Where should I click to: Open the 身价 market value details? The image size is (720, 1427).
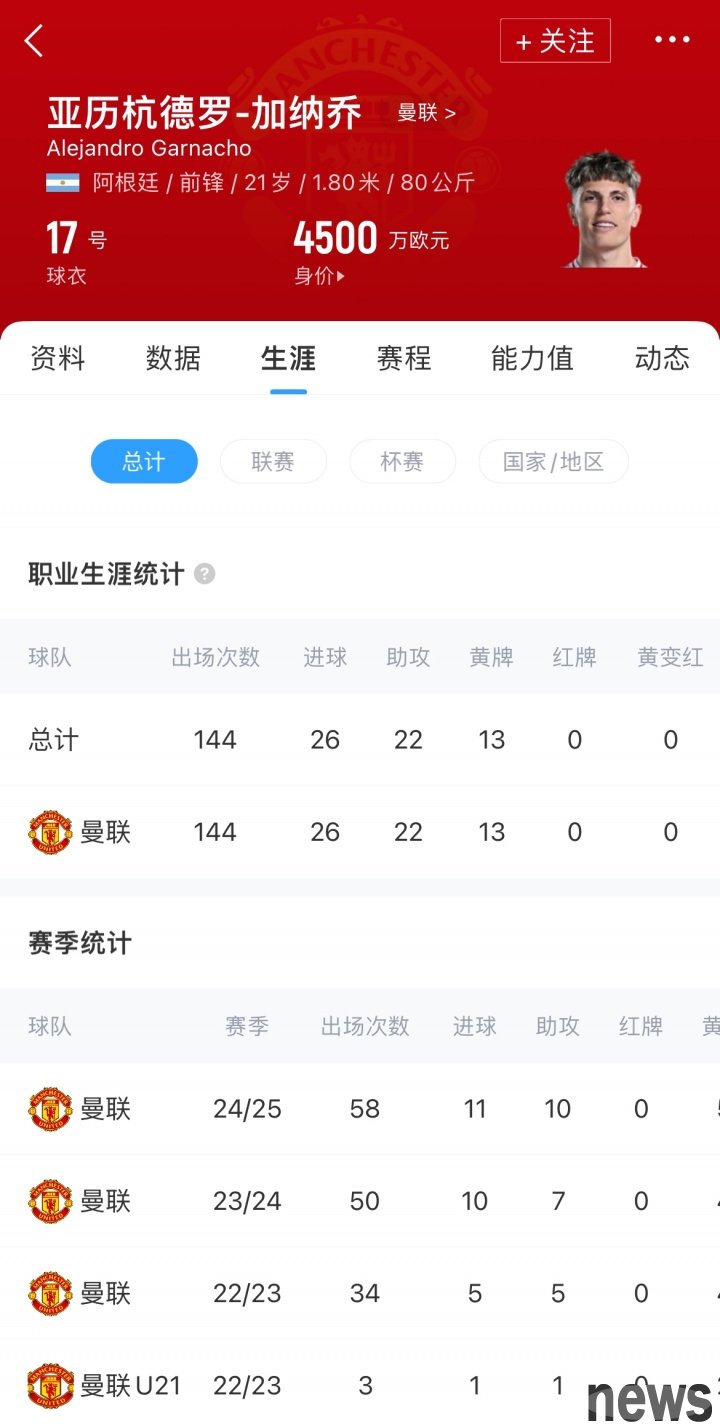(319, 276)
